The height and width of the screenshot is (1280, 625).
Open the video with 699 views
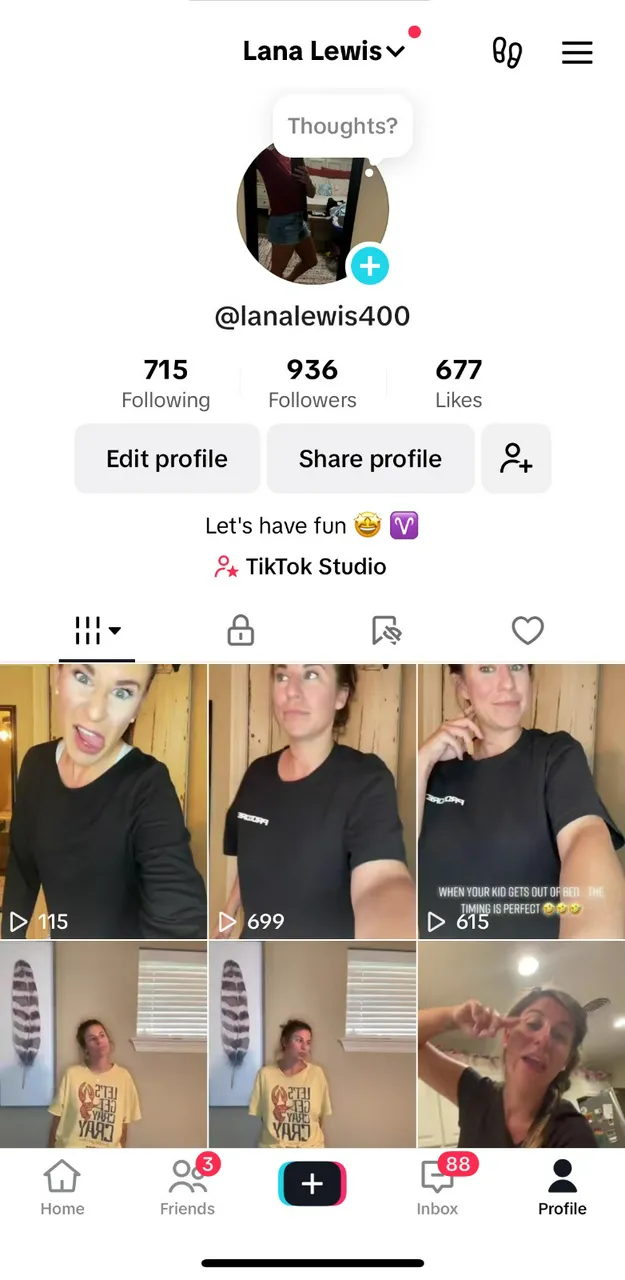pos(312,800)
